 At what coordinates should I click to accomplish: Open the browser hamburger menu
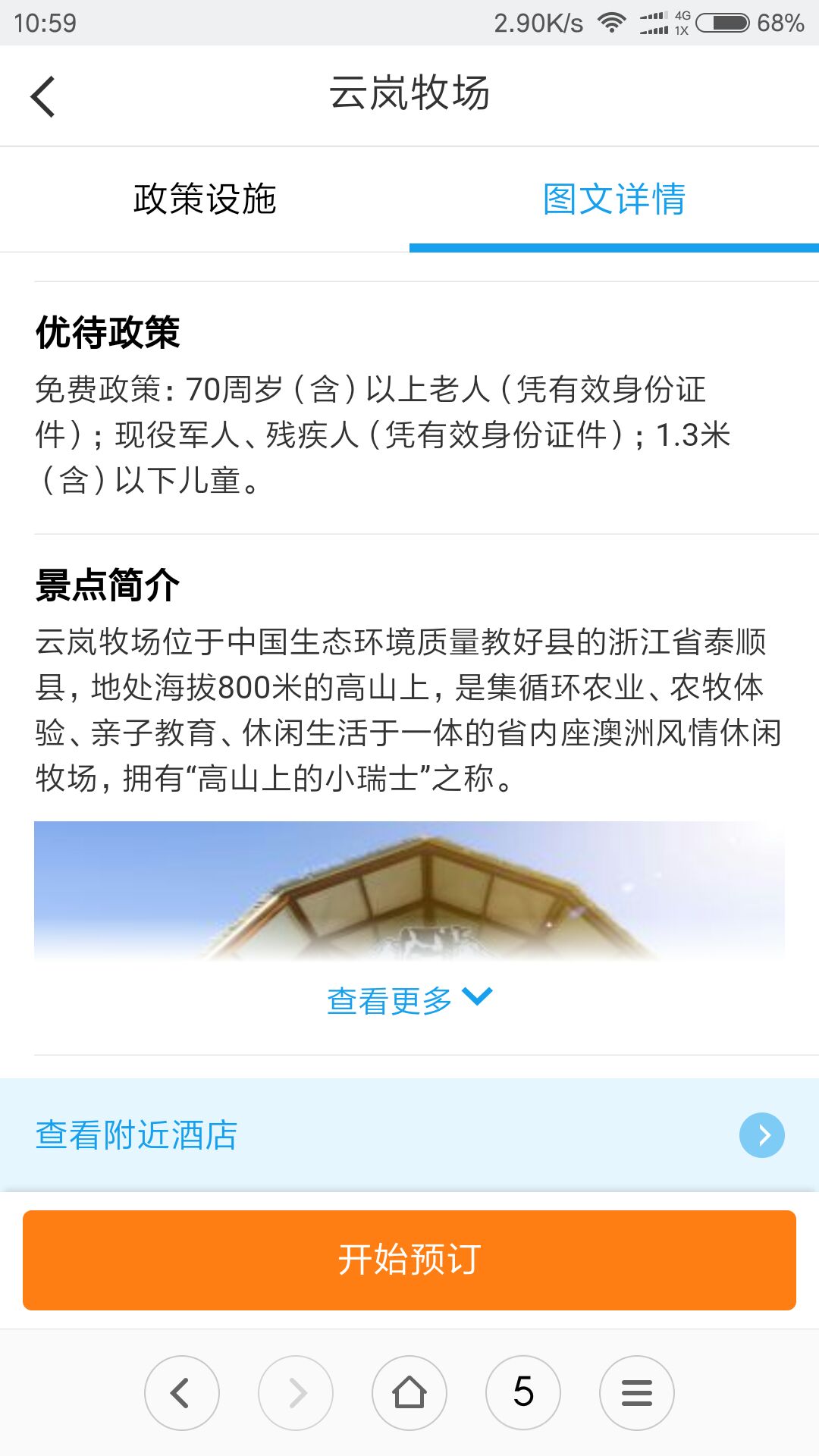pos(637,1393)
